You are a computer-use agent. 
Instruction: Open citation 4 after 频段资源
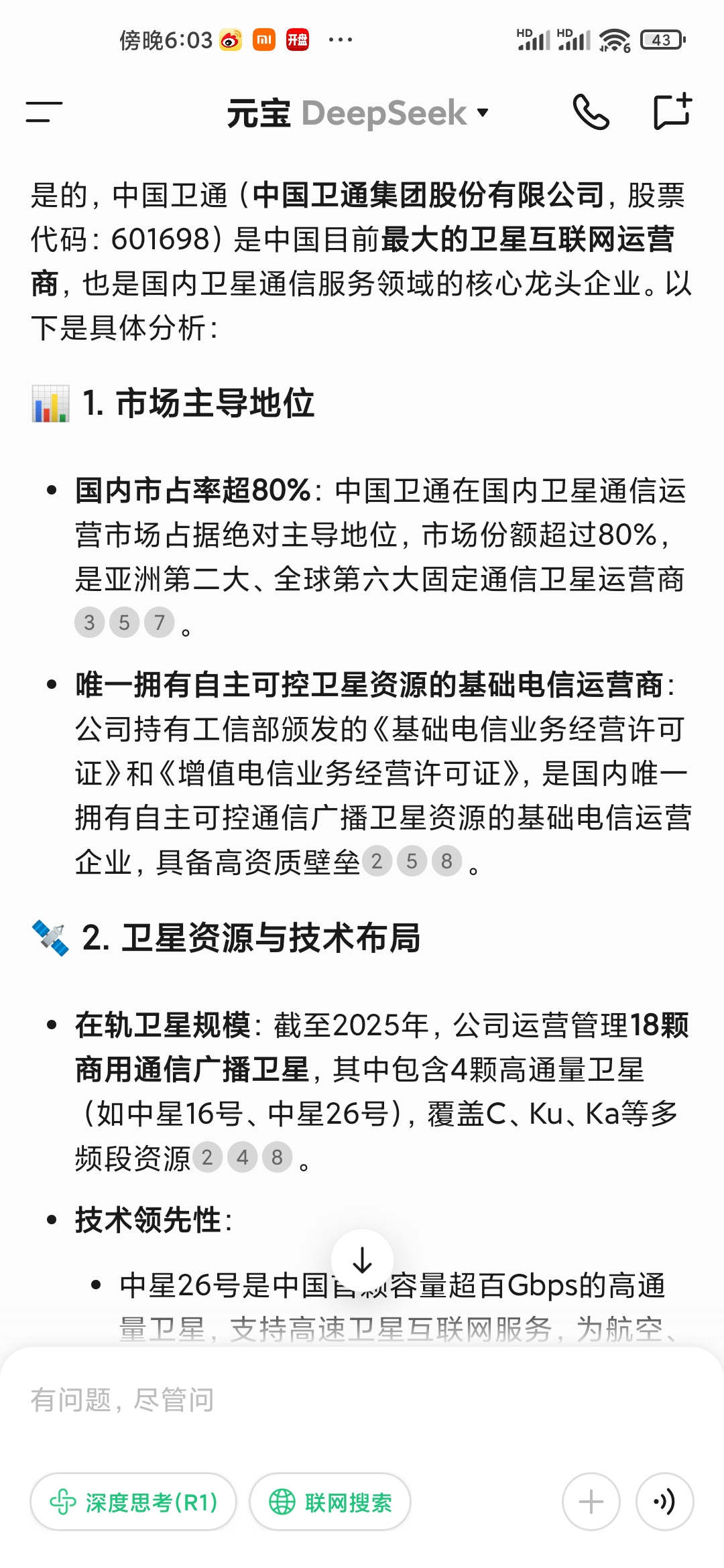pos(243,1157)
